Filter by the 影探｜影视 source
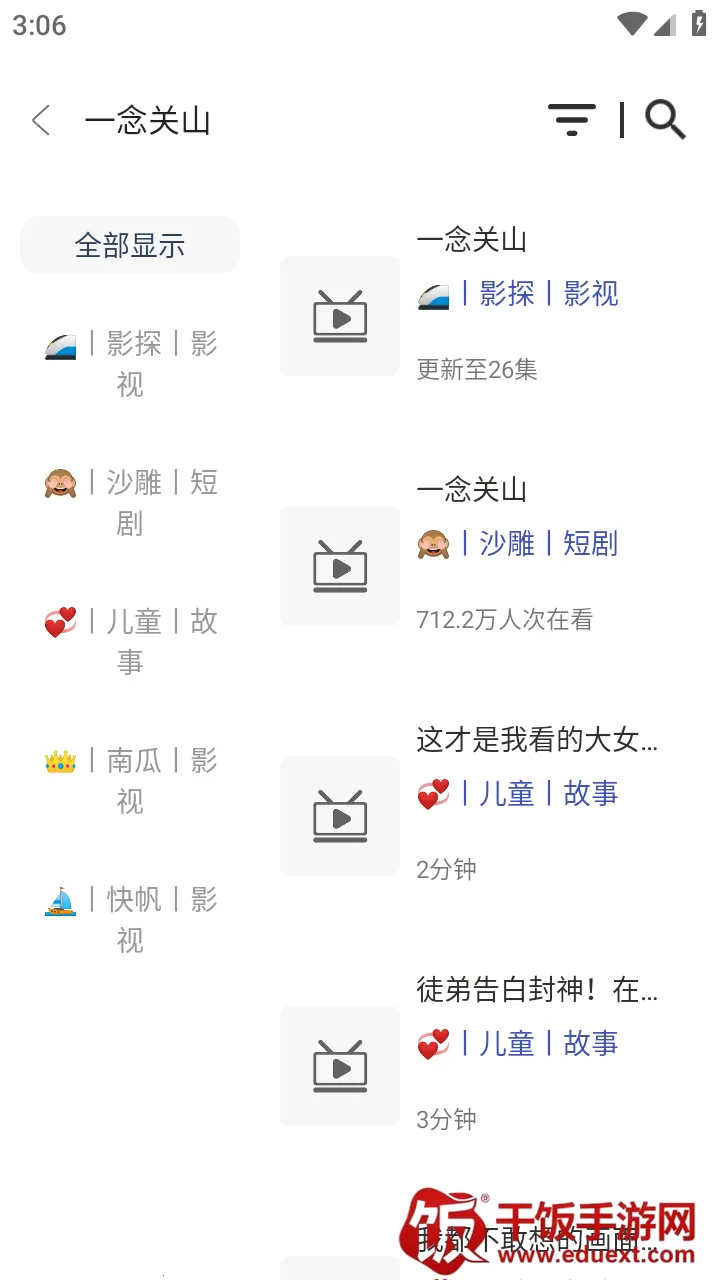 tap(130, 364)
